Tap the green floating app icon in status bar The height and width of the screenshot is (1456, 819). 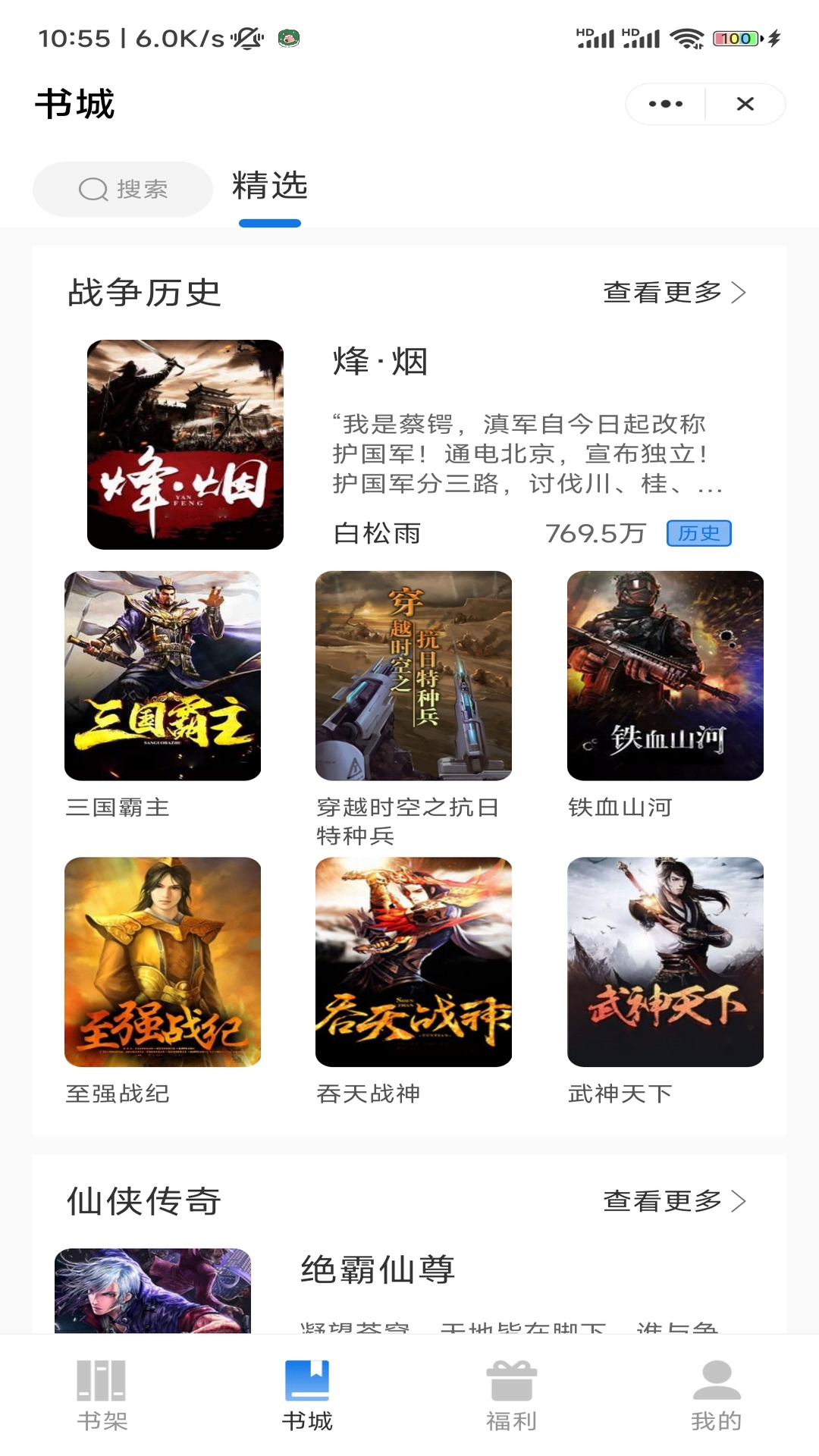pyautogui.click(x=288, y=38)
